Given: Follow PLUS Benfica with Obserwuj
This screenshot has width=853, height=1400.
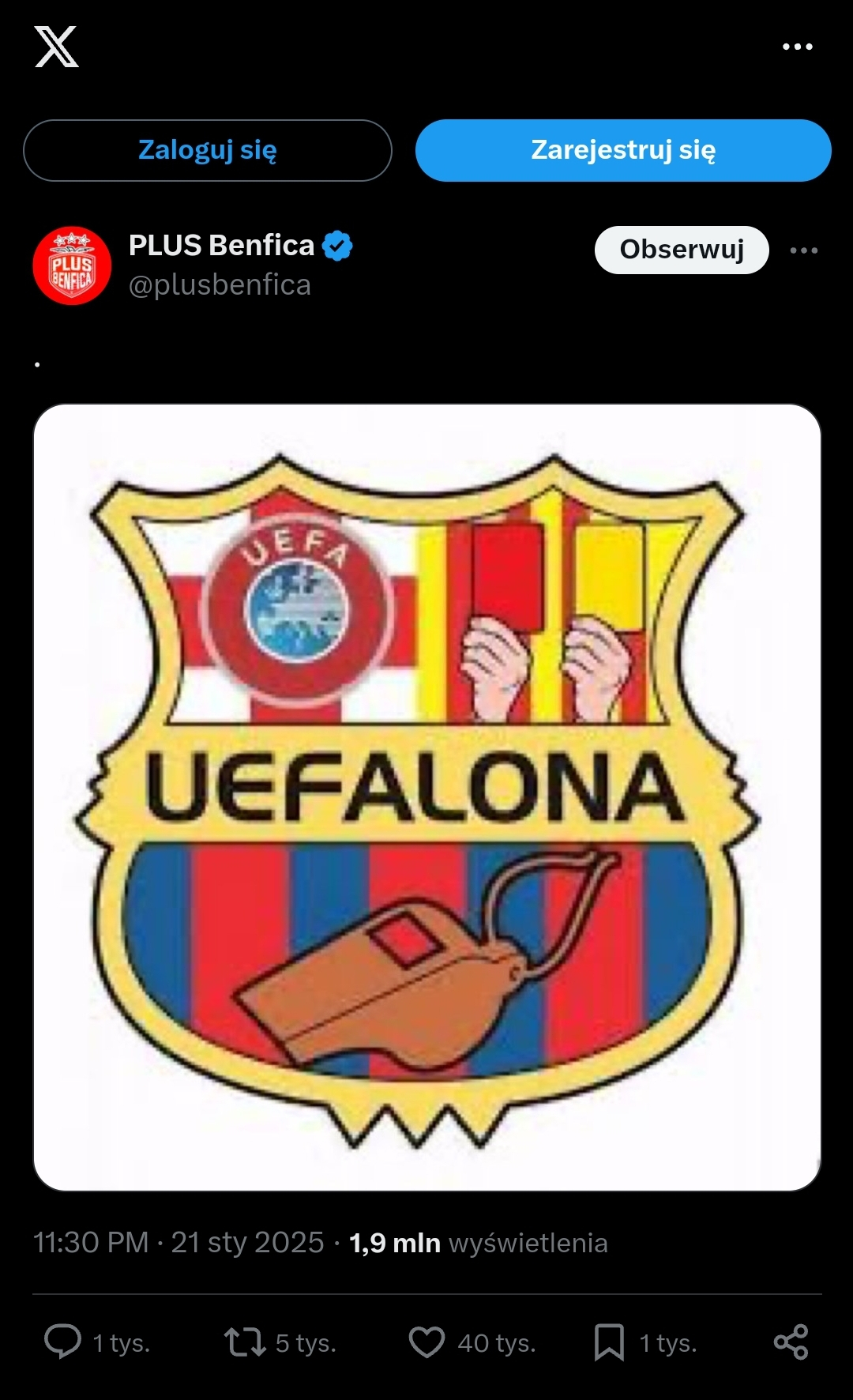Looking at the screenshot, I should [682, 250].
